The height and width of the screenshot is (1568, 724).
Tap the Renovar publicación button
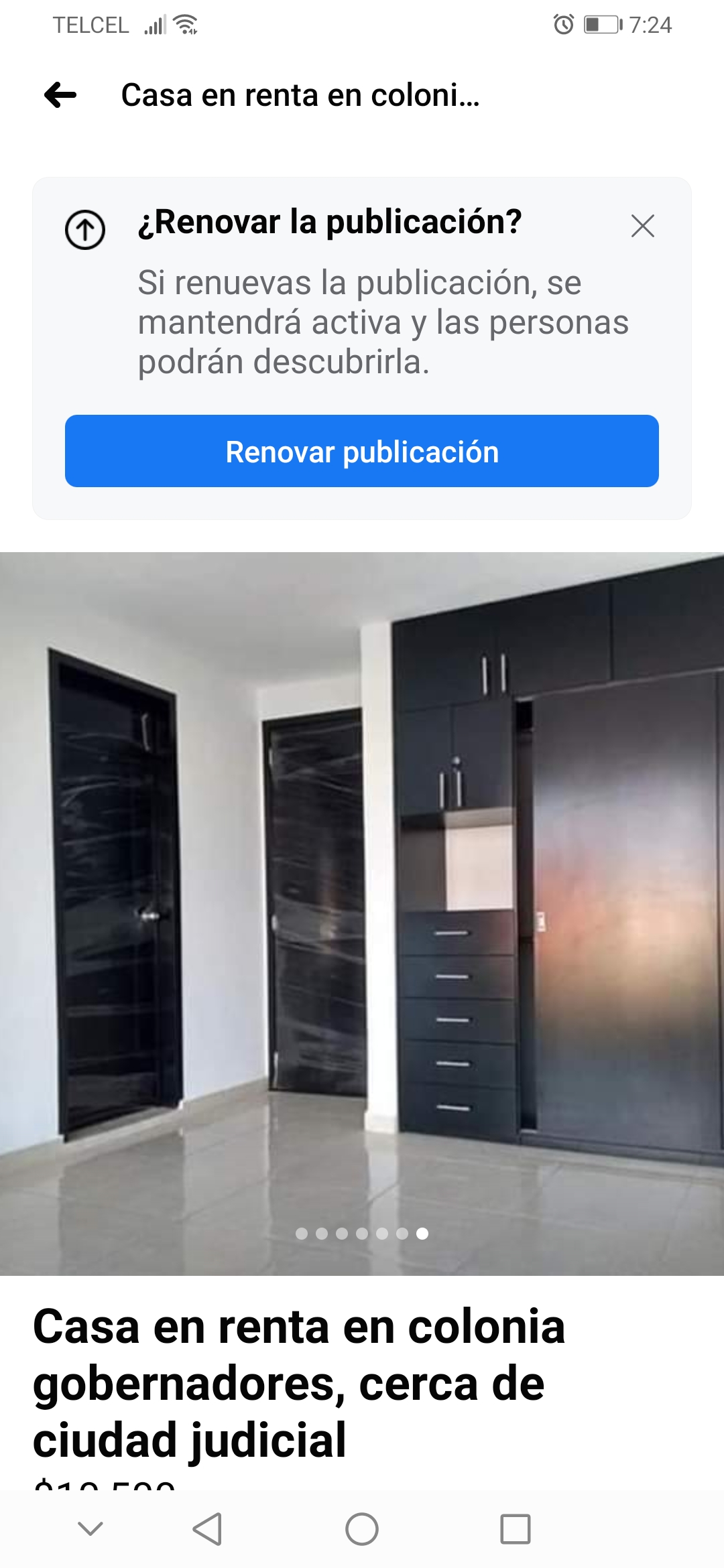pyautogui.click(x=362, y=452)
